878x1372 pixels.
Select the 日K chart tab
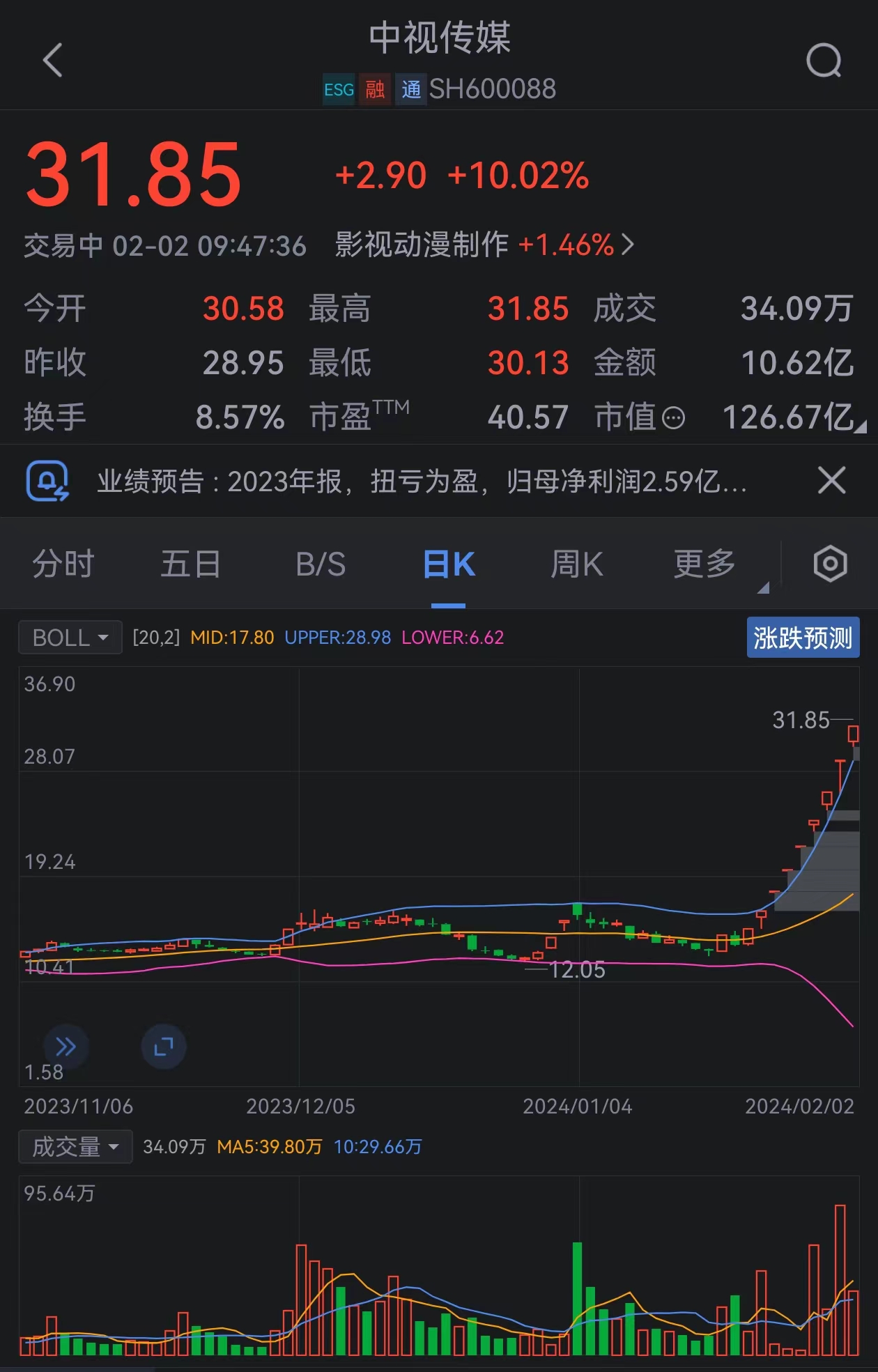(x=449, y=564)
